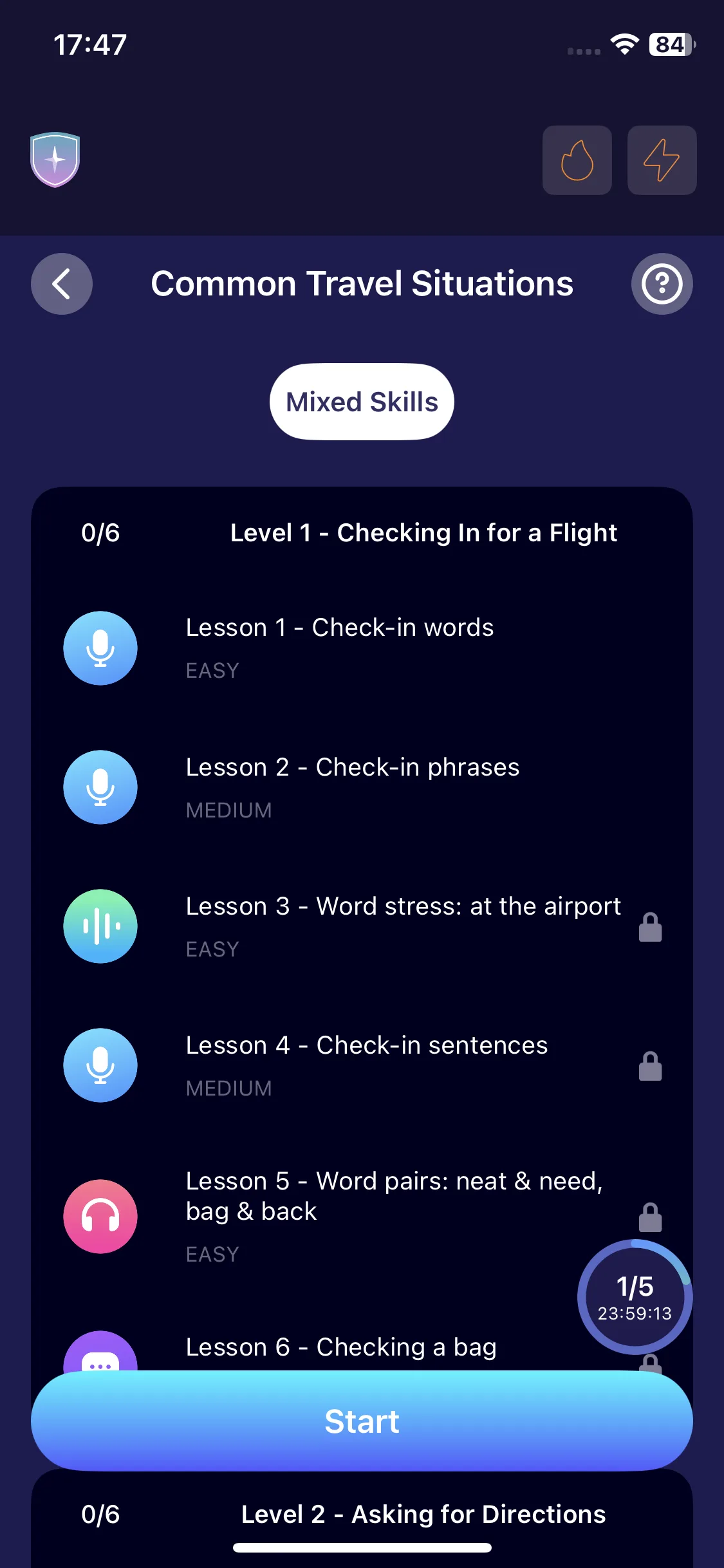The height and width of the screenshot is (1568, 724).
Task: Select the Mixed Skills chip
Action: tap(362, 402)
